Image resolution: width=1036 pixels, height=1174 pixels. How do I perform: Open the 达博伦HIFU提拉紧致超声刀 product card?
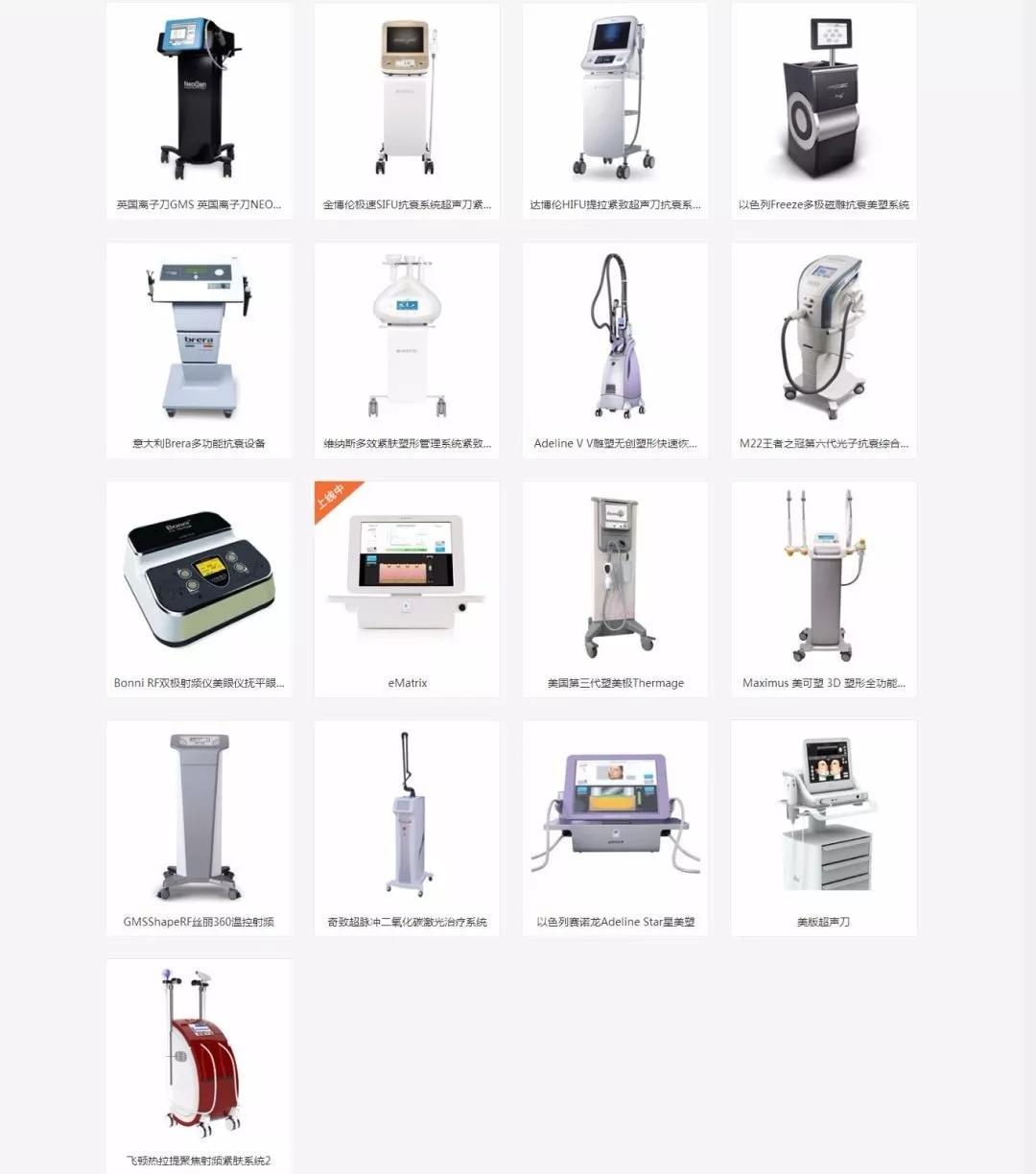coord(615,110)
